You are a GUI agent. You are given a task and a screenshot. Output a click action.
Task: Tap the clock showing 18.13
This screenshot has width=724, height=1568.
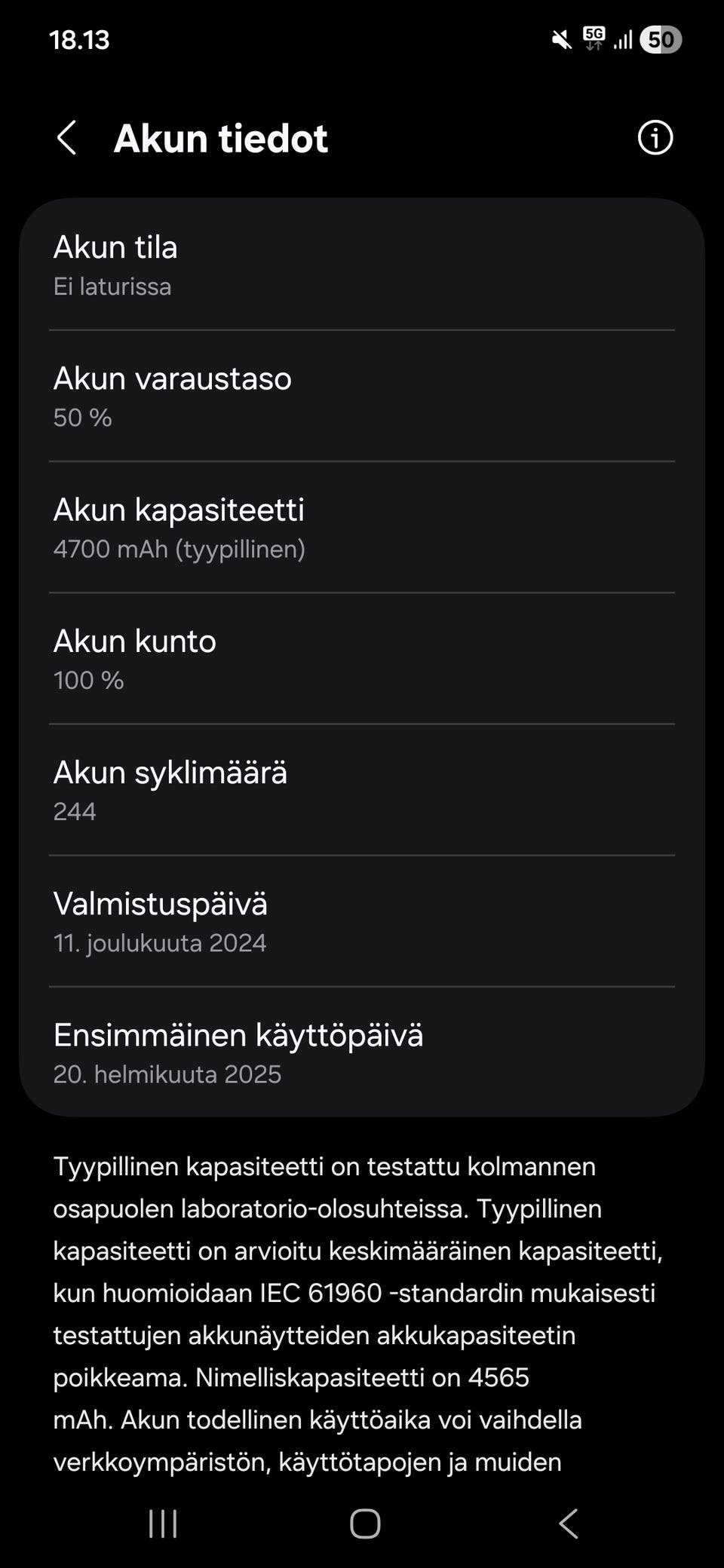pos(78,39)
